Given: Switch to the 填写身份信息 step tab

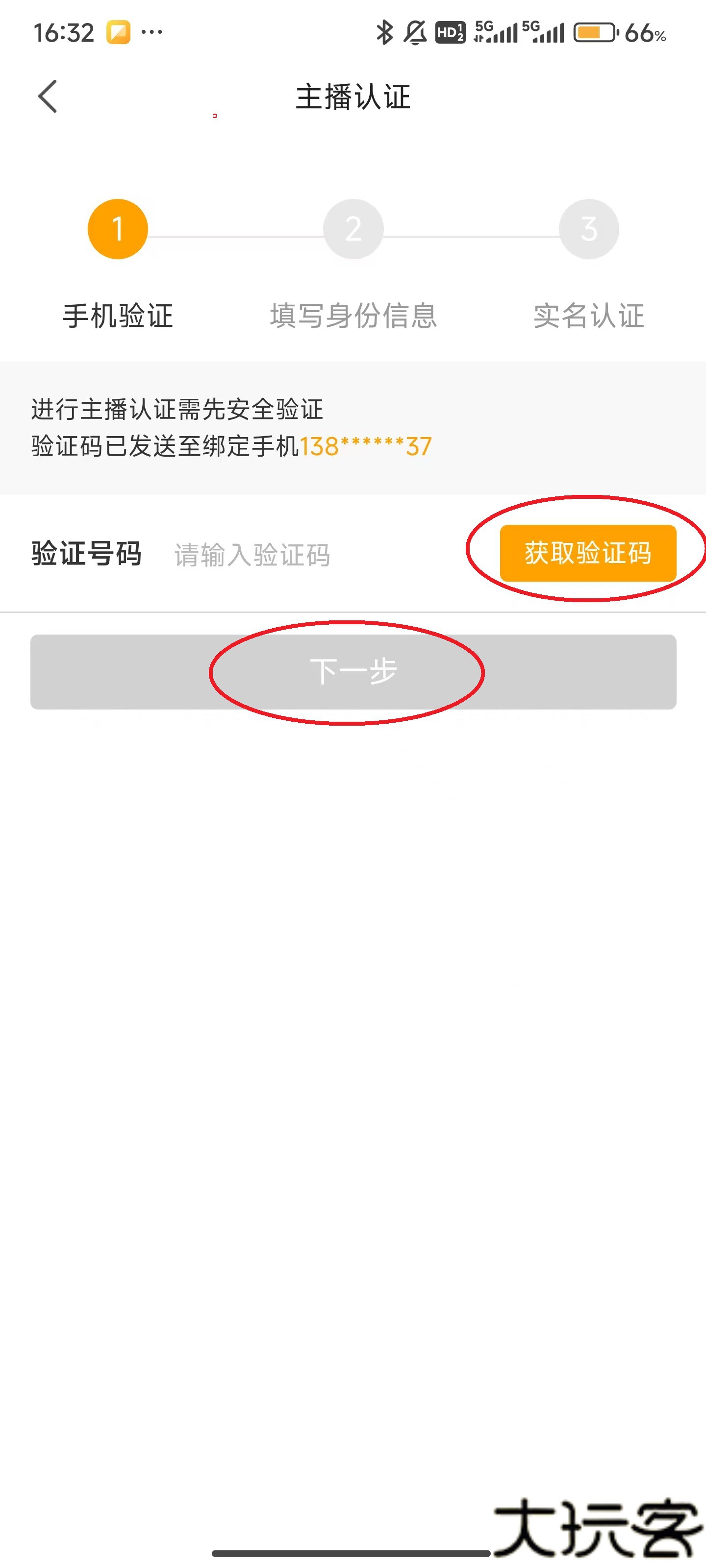Looking at the screenshot, I should coord(353,316).
